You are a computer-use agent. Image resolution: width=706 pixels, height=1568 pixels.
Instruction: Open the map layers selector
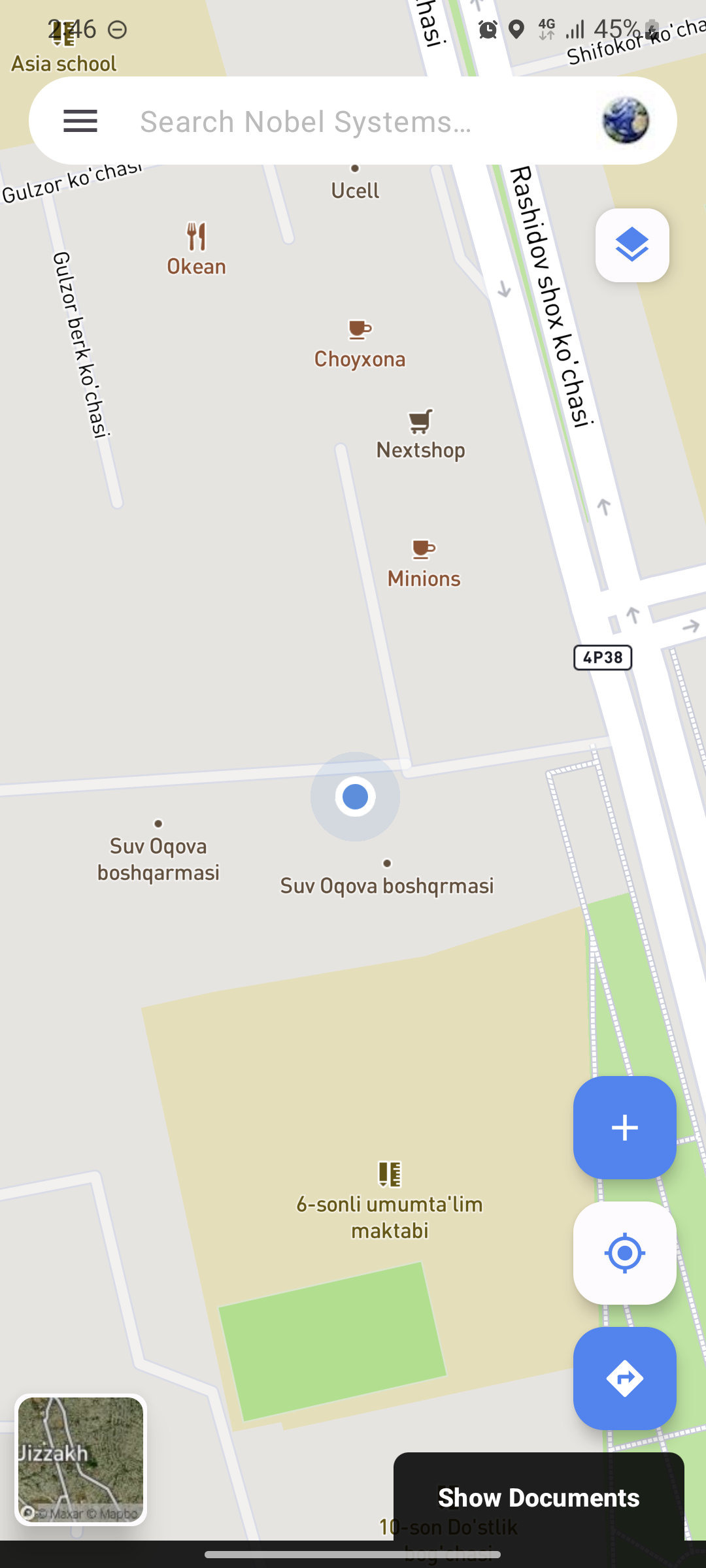(632, 245)
